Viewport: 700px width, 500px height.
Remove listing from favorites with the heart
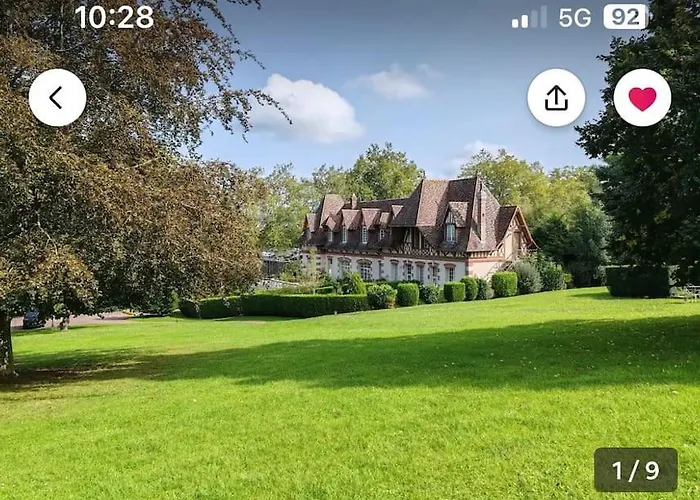[x=642, y=98]
